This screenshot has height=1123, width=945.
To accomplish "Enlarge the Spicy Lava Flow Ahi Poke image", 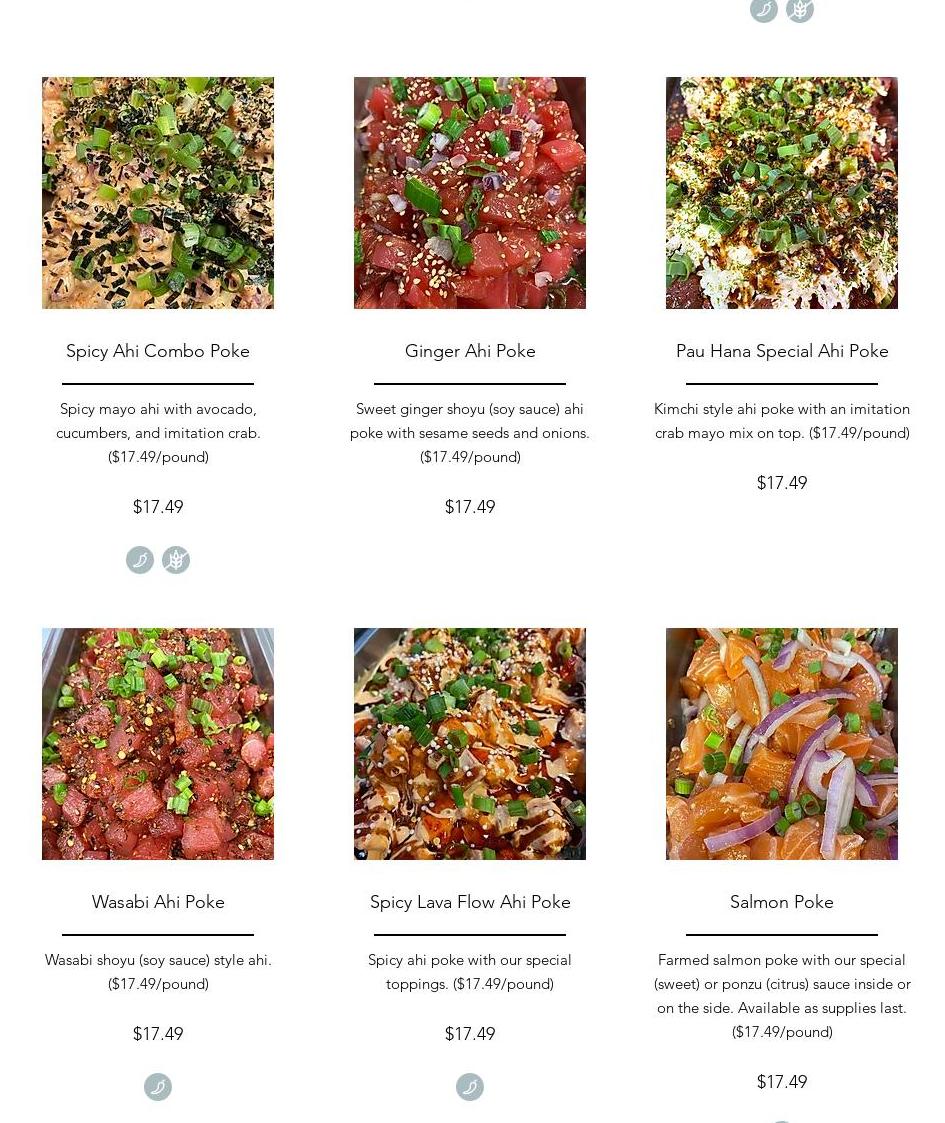I will point(470,744).
